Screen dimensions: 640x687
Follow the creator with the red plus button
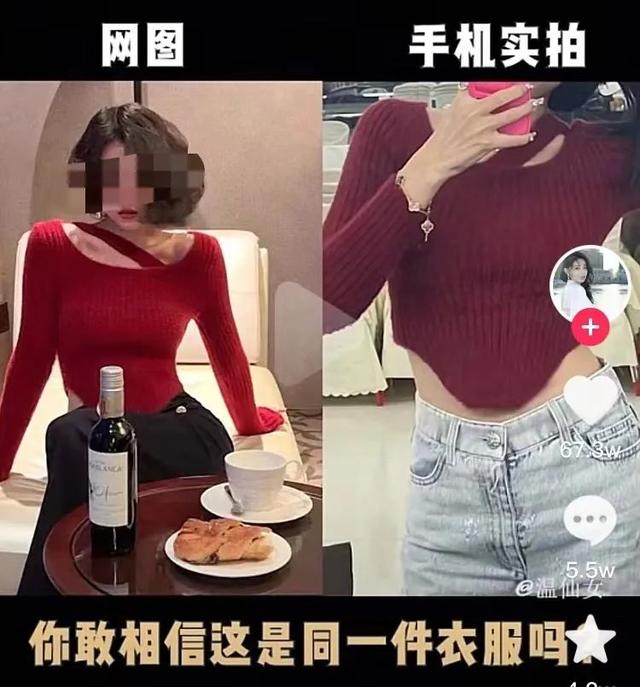coord(590,327)
